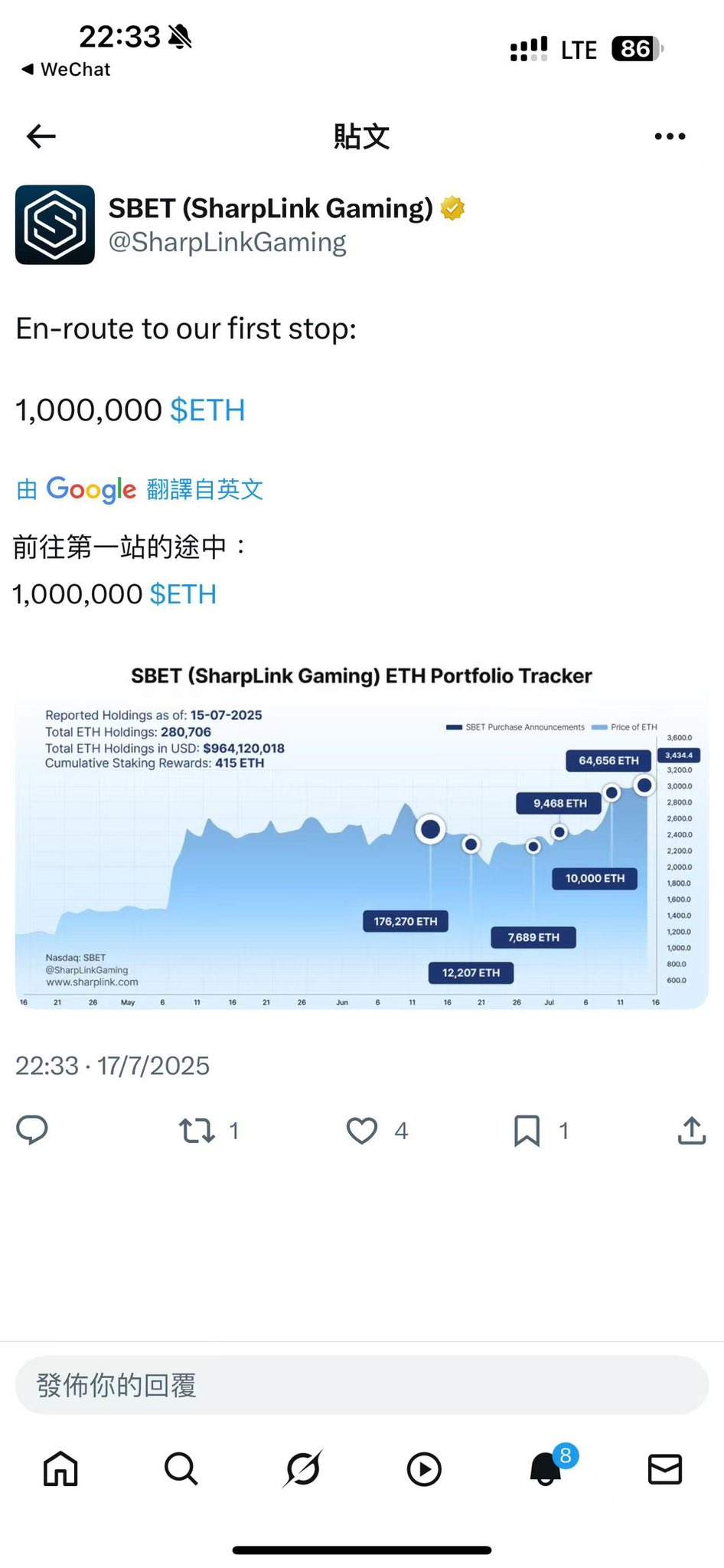
Task: Reply using the comment bubble icon
Action: click(32, 1130)
